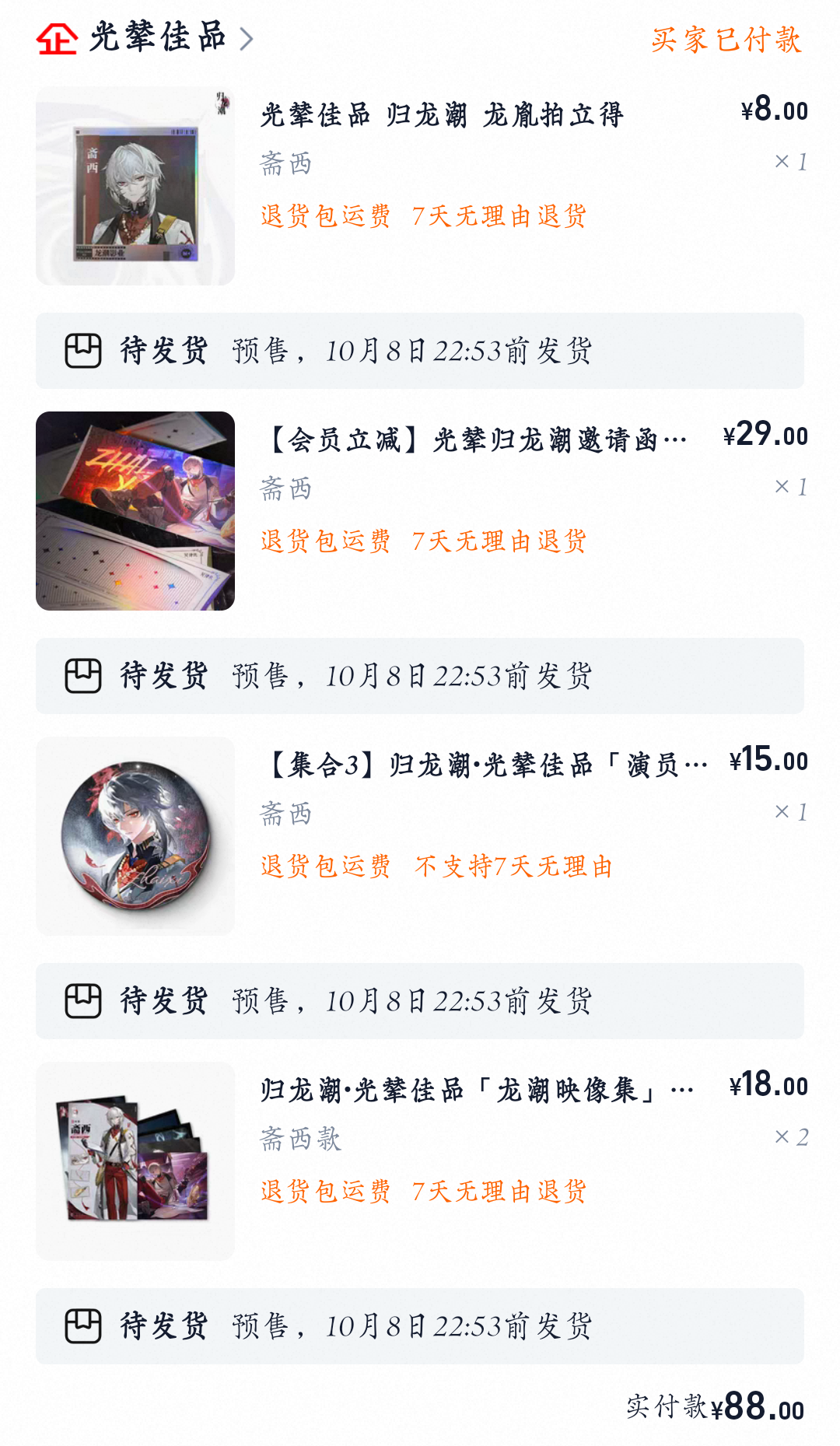840x1446 pixels.
Task: View the 光擎佳品 归龙潮 龙胤拍立得 item
Action: pos(441,115)
